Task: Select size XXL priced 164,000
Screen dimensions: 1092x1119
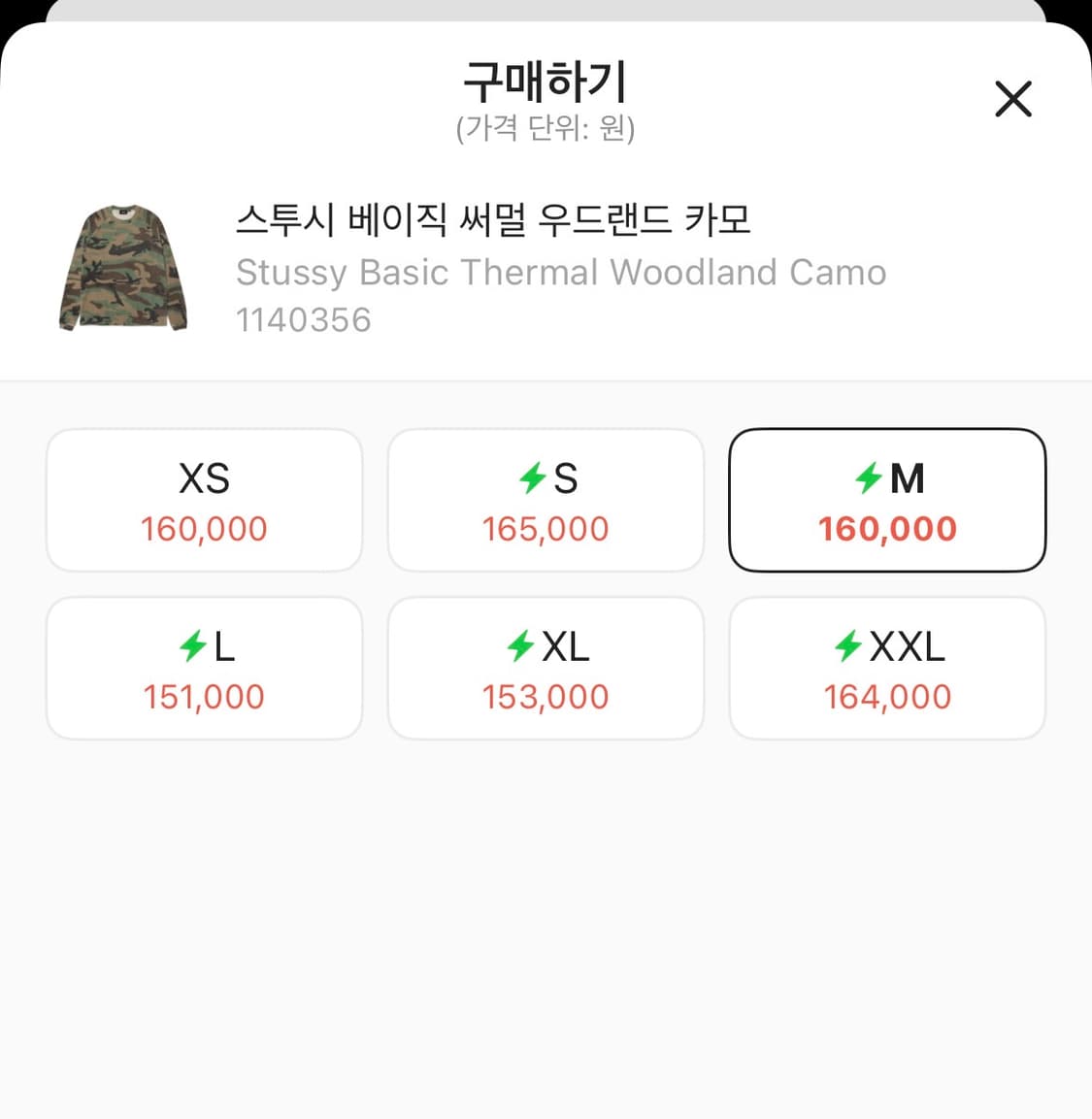Action: click(x=886, y=668)
